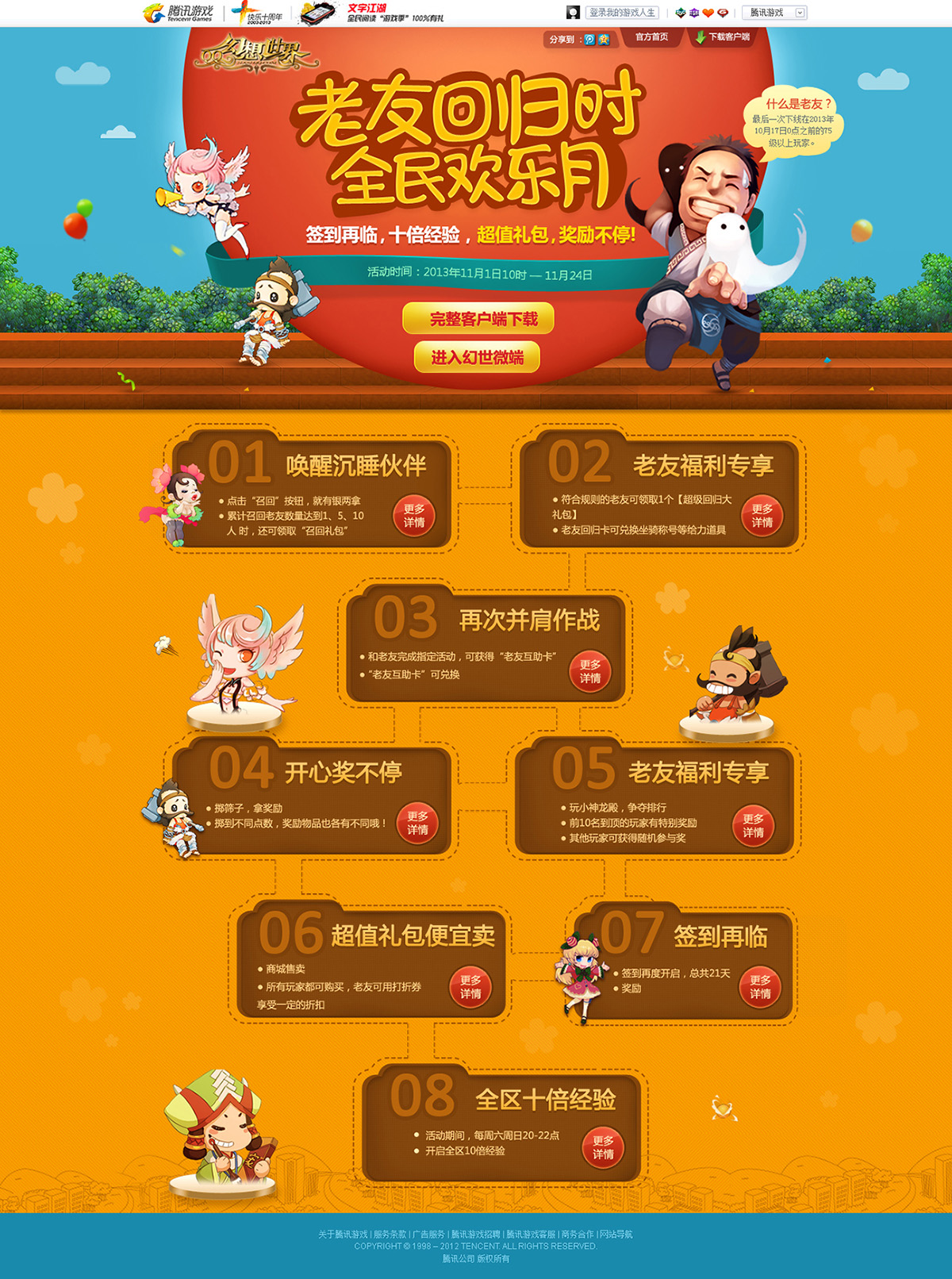This screenshot has height=1279, width=952.
Task: View 更多详情 for 06 超值礼包便宜卖
Action: pyautogui.click(x=470, y=987)
